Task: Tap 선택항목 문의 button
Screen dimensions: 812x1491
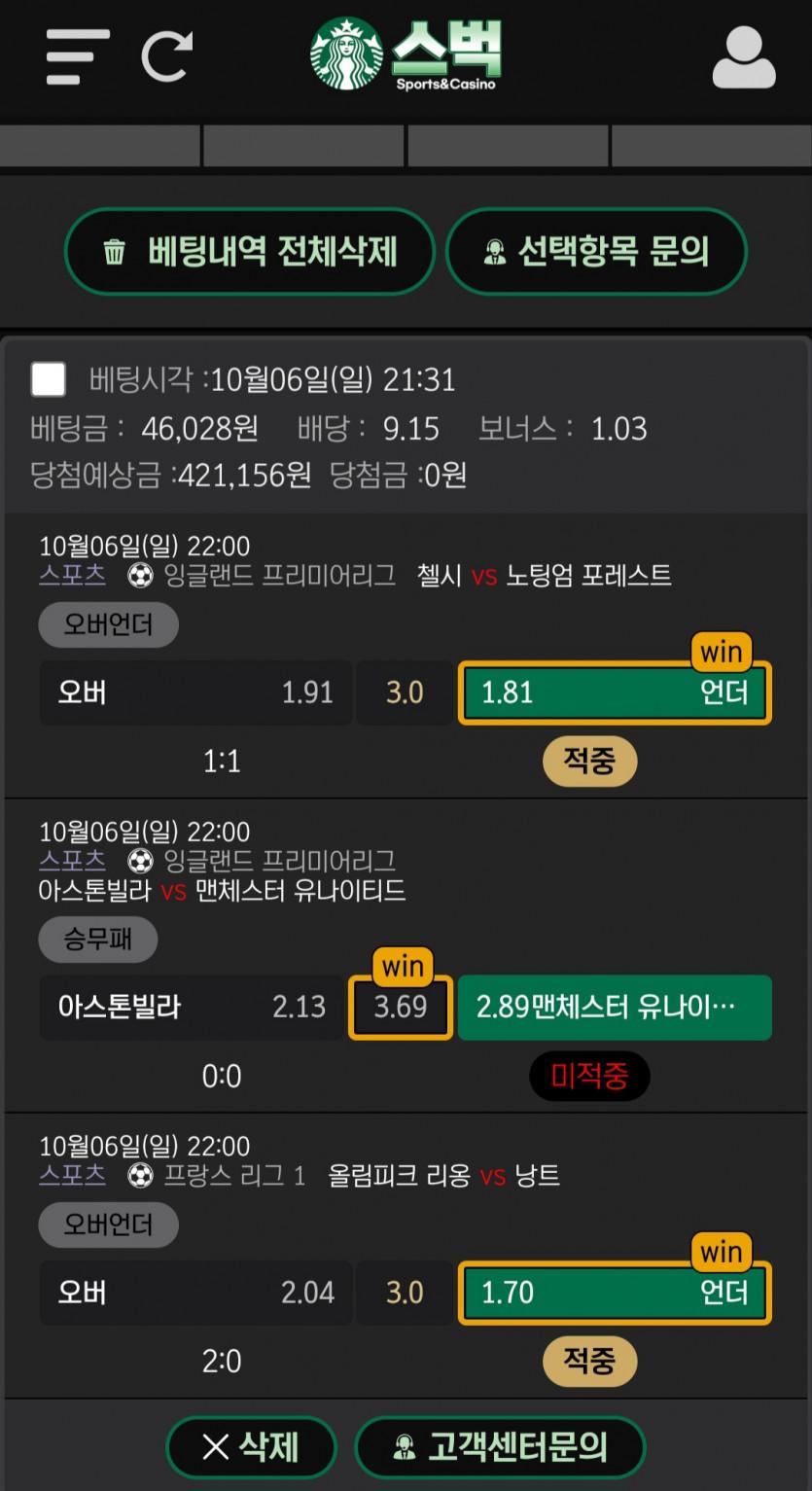Action: click(595, 252)
